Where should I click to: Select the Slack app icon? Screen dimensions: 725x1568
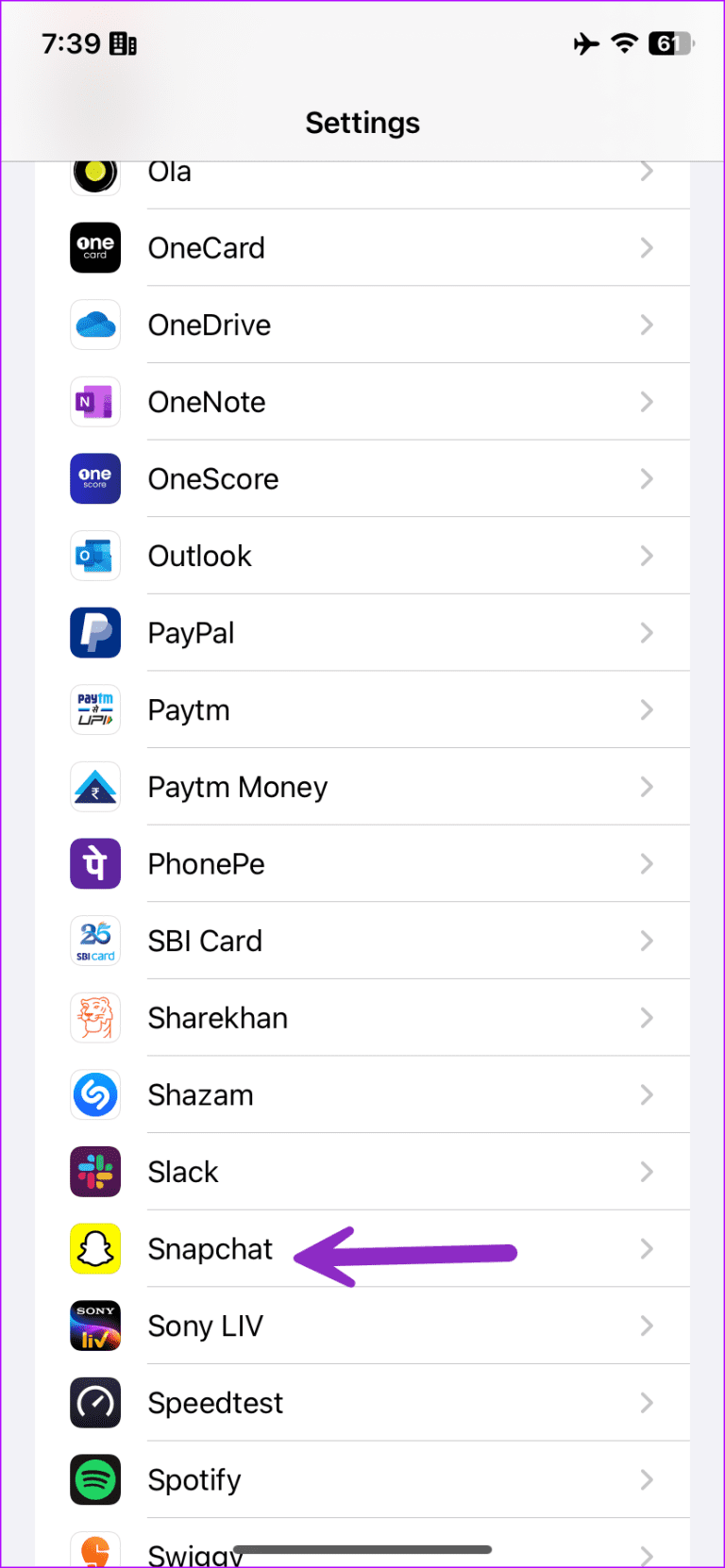tap(94, 1172)
